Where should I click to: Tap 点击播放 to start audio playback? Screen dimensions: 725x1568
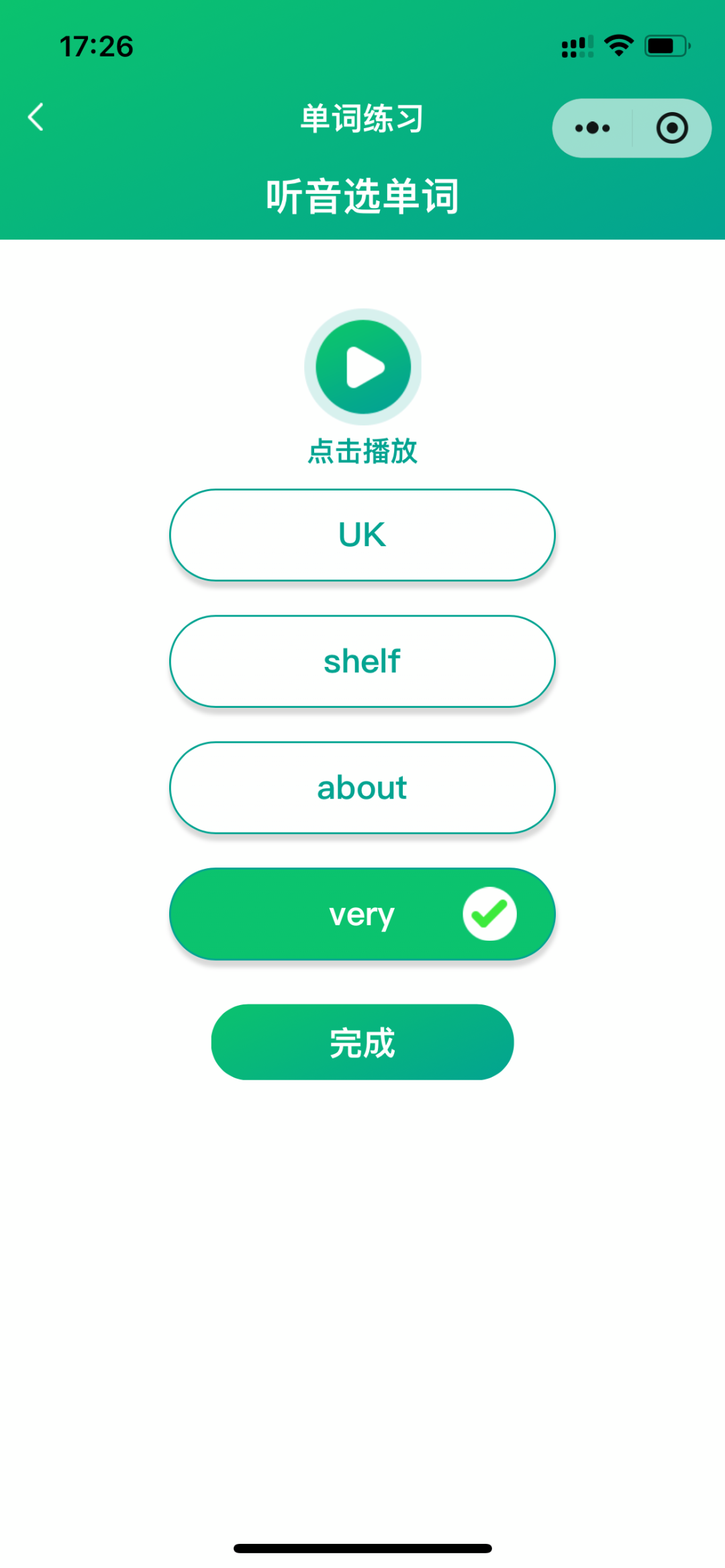[x=362, y=450]
